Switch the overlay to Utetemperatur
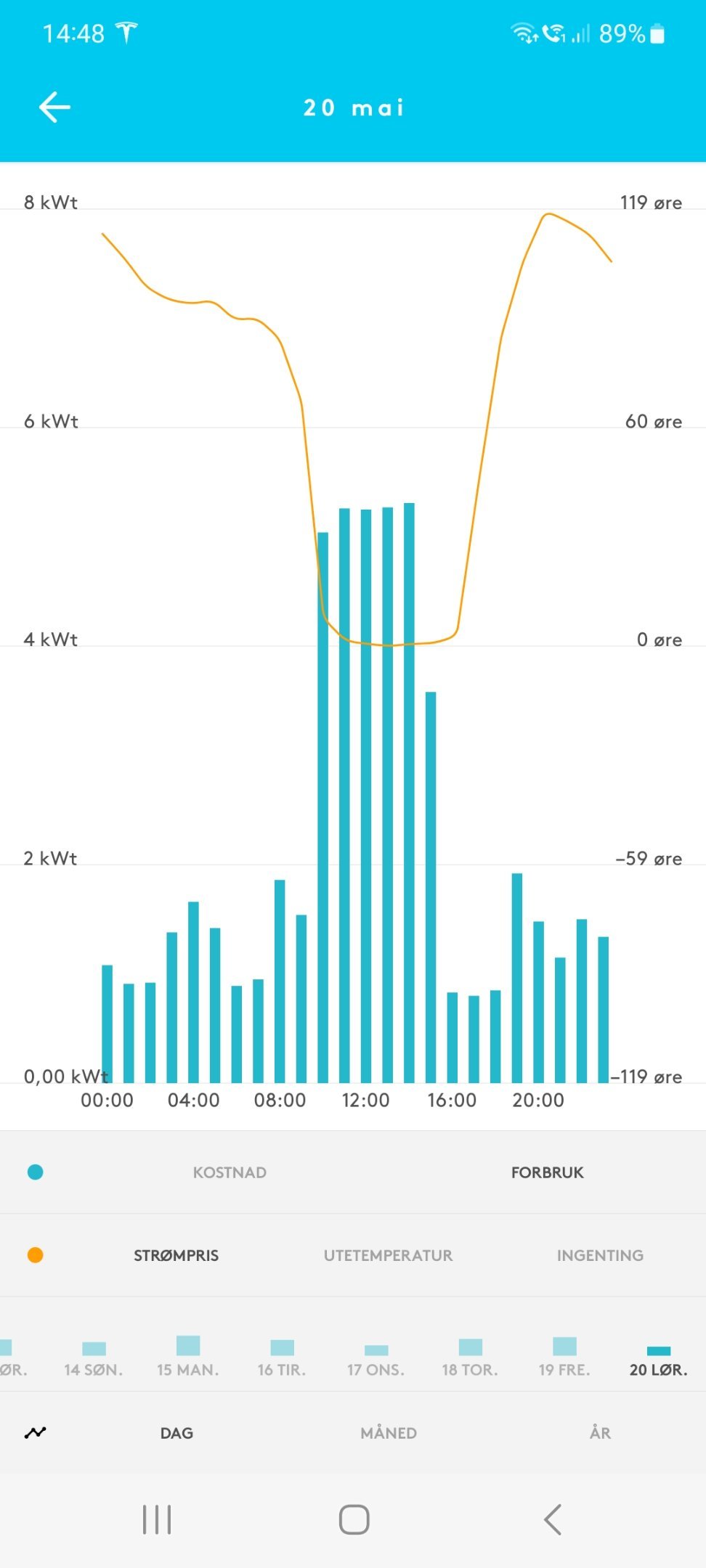Viewport: 706px width, 1568px height. pos(389,1255)
